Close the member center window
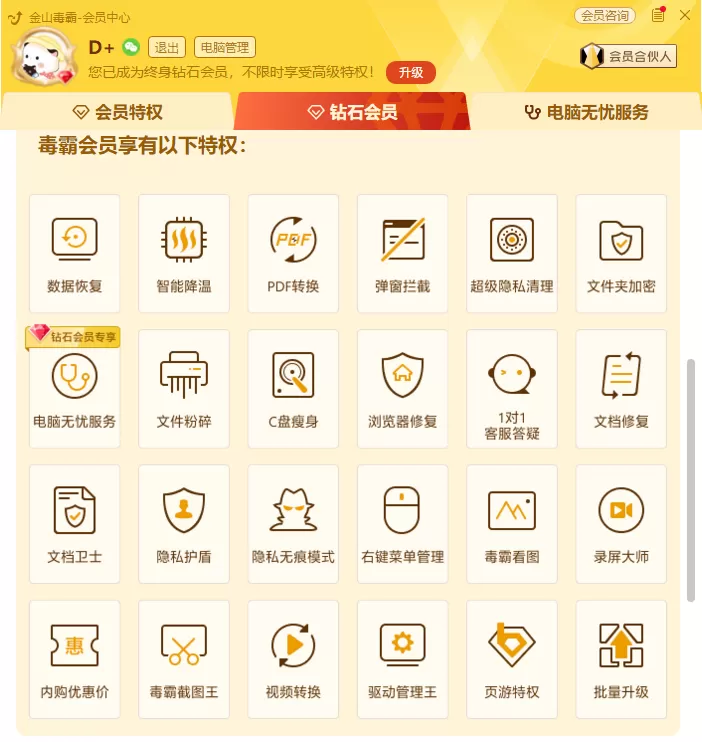Screen dimensions: 702x742 point(685,15)
